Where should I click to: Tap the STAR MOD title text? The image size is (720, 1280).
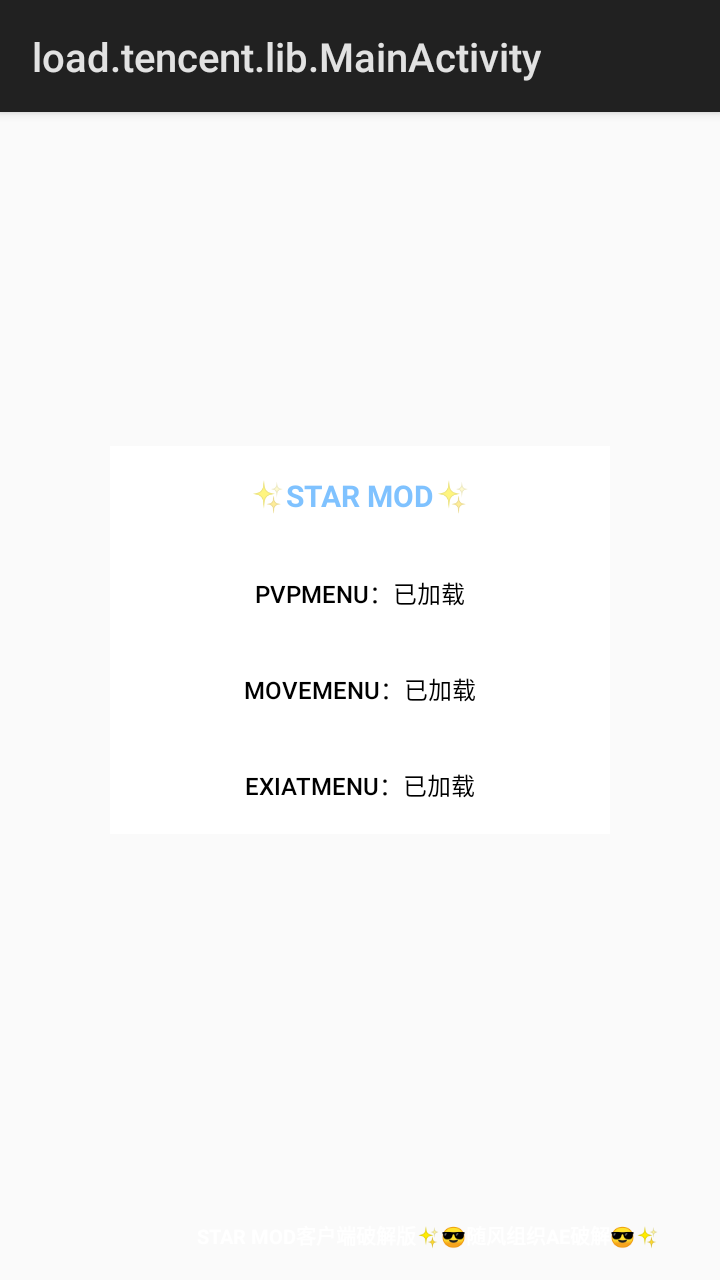(360, 496)
